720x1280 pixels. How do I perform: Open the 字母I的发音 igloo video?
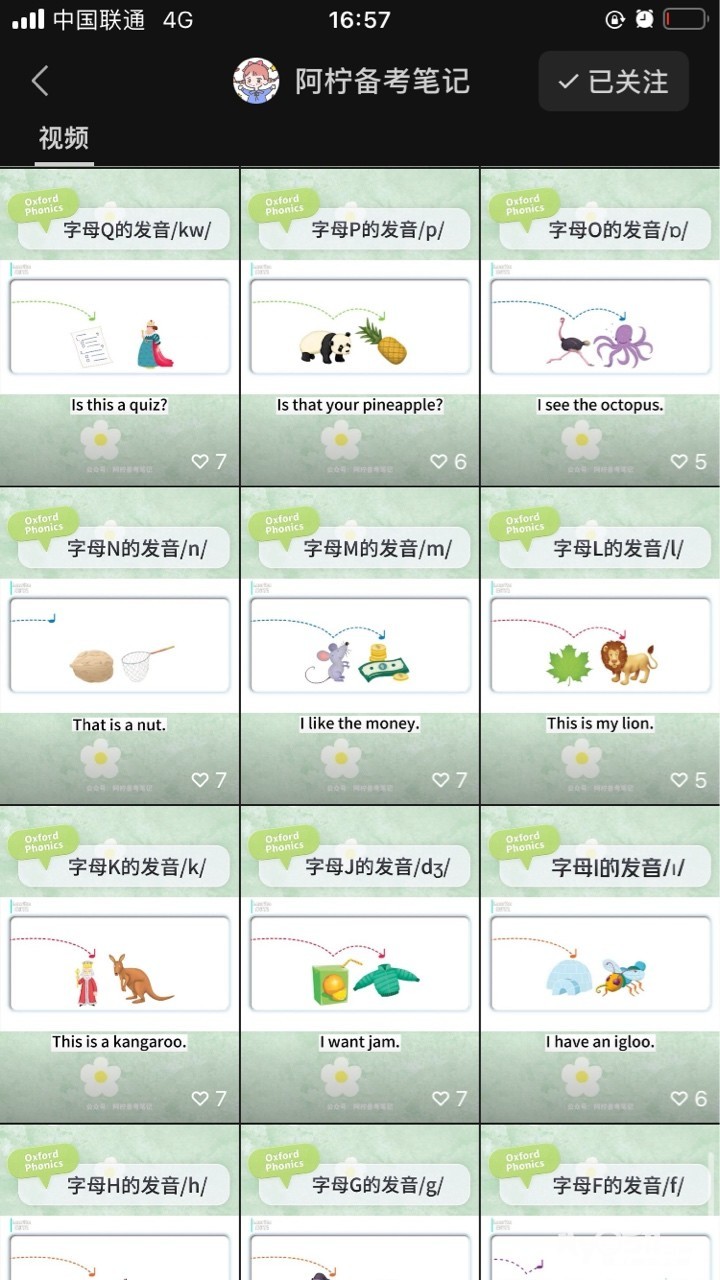600,964
